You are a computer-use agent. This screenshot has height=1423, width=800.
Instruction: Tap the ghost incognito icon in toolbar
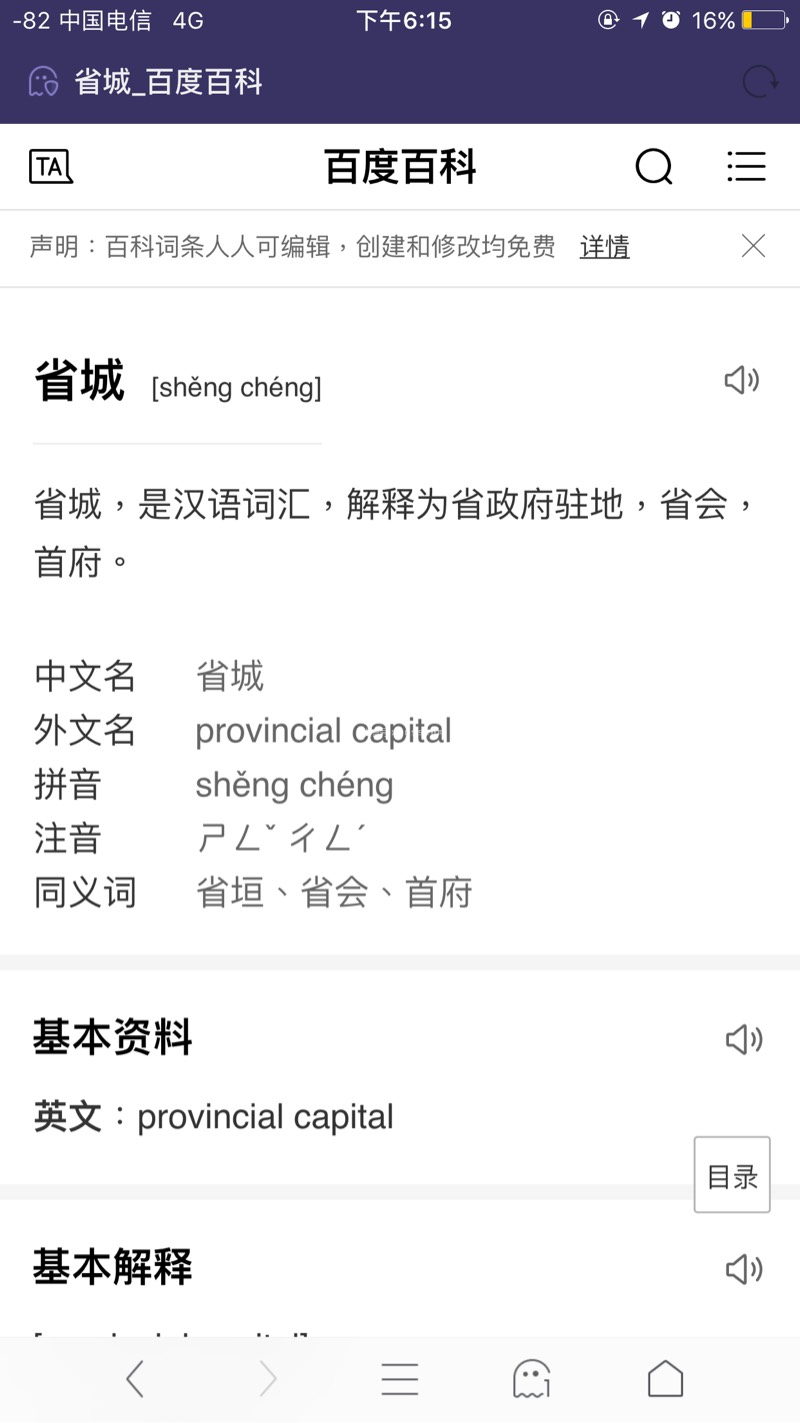(531, 1380)
